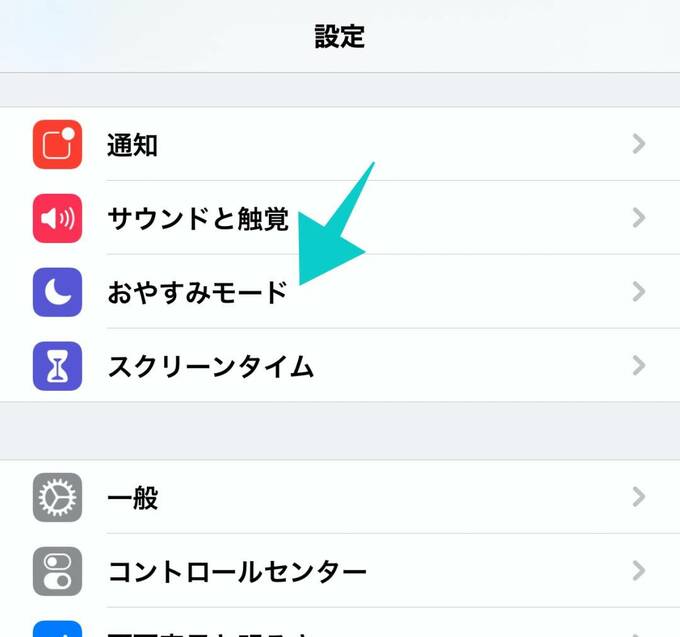Open the 通知 settings
This screenshot has width=680, height=637.
coord(340,145)
